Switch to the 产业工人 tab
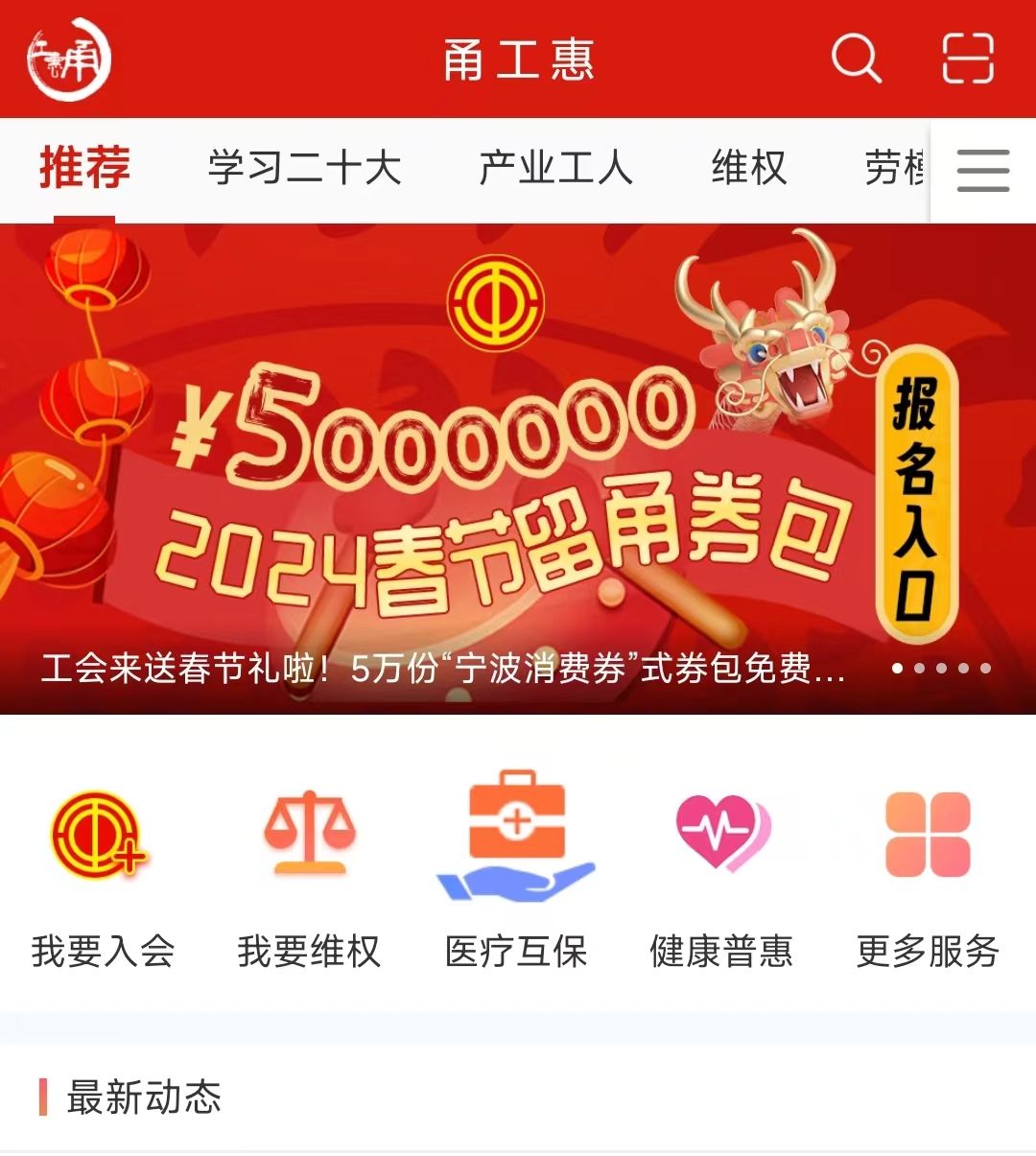 (555, 169)
